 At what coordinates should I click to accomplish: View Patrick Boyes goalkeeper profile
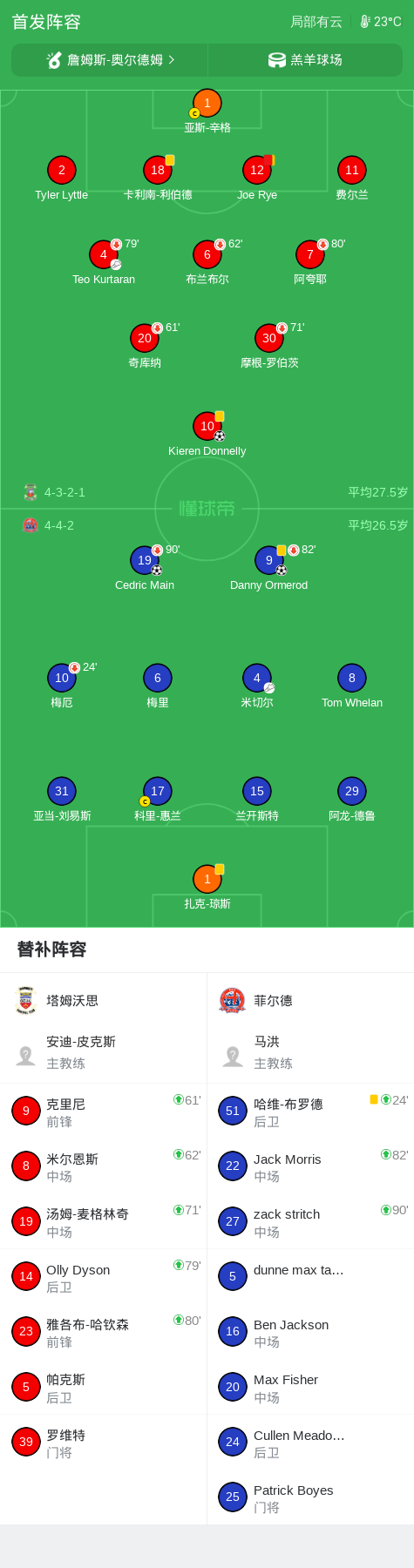(310, 1497)
